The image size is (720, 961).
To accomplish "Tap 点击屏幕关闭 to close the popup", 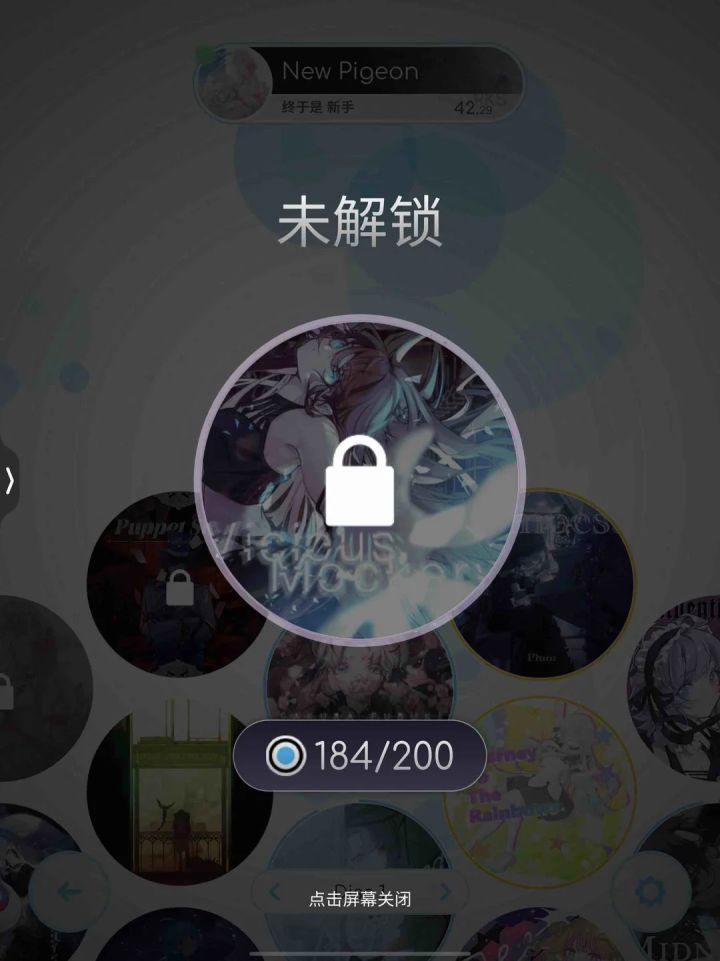I will point(360,897).
